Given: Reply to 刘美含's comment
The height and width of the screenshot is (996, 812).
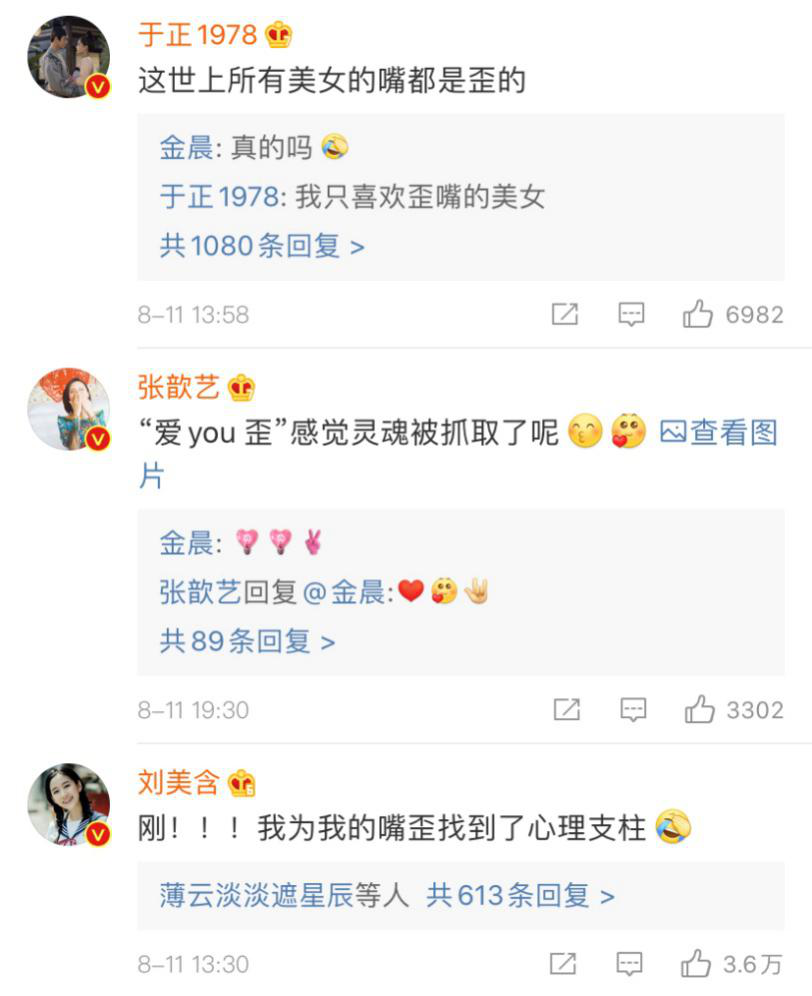Looking at the screenshot, I should coord(630,964).
